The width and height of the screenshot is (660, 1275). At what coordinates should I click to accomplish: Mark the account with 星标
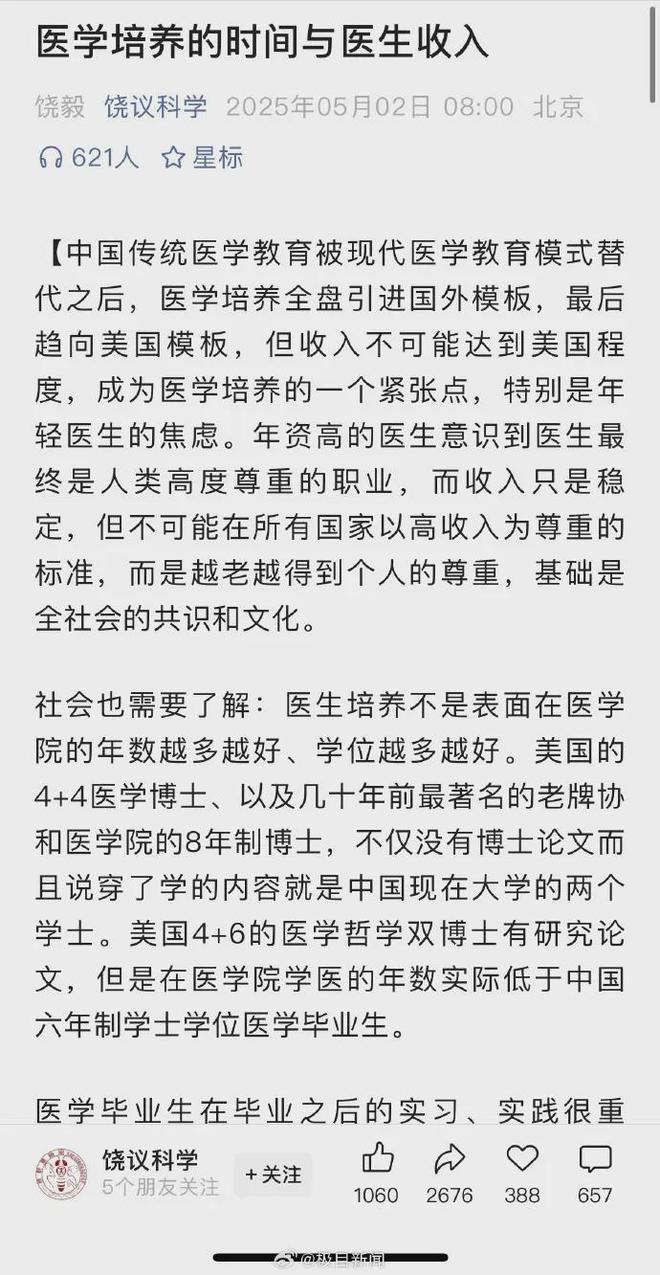pos(203,158)
